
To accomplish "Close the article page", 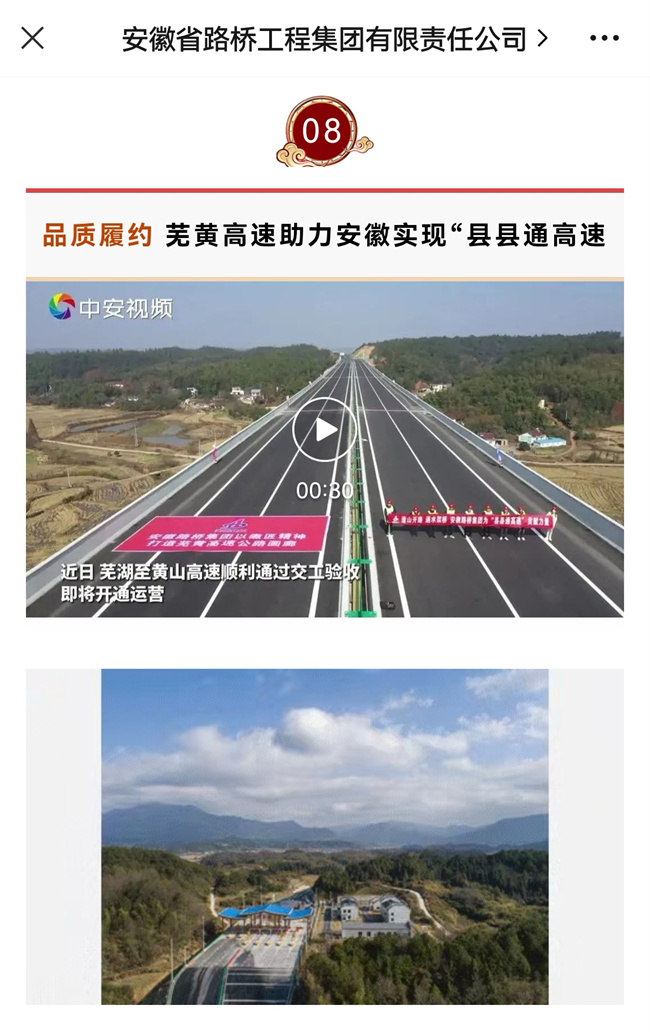I will (x=32, y=38).
